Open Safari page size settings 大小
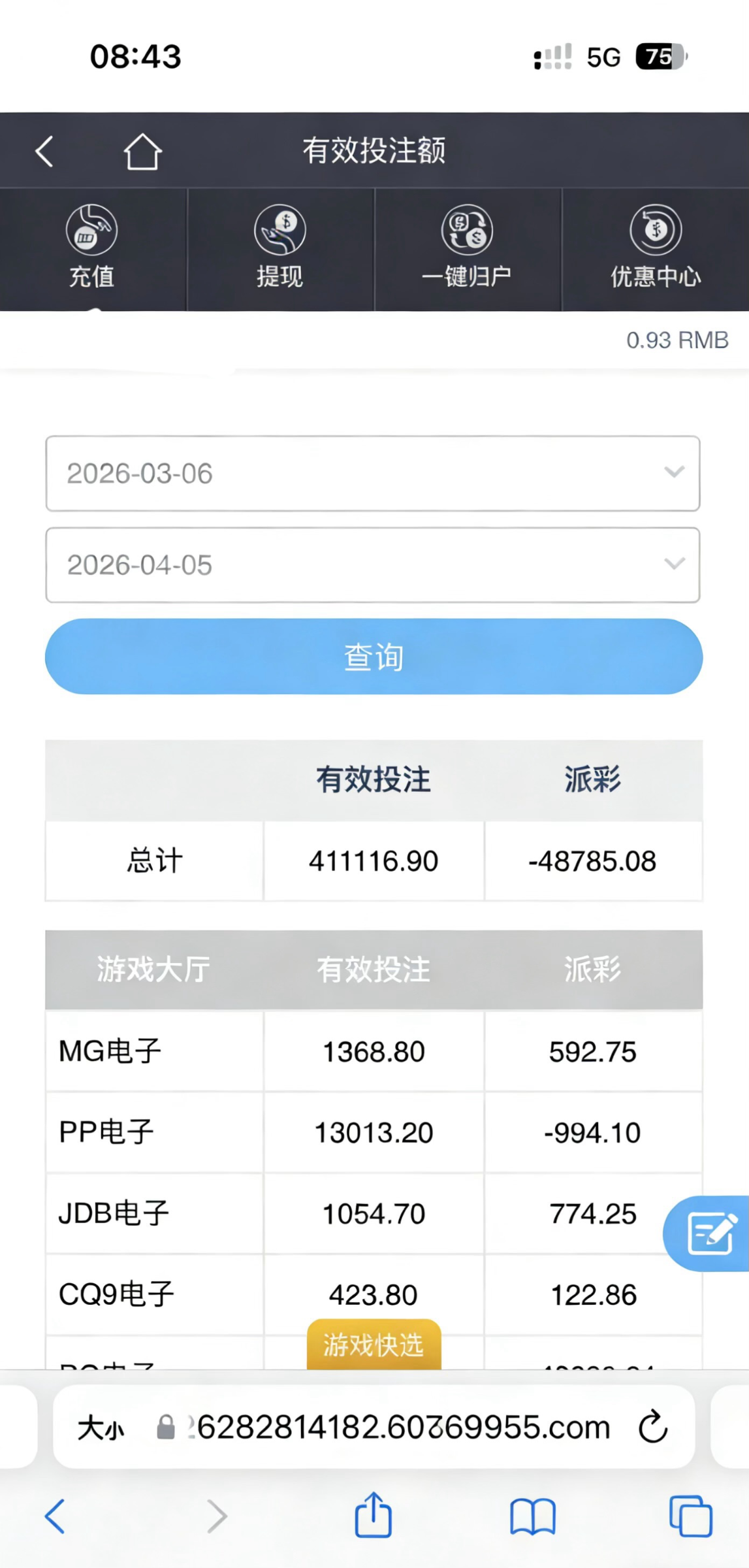 click(x=101, y=1428)
